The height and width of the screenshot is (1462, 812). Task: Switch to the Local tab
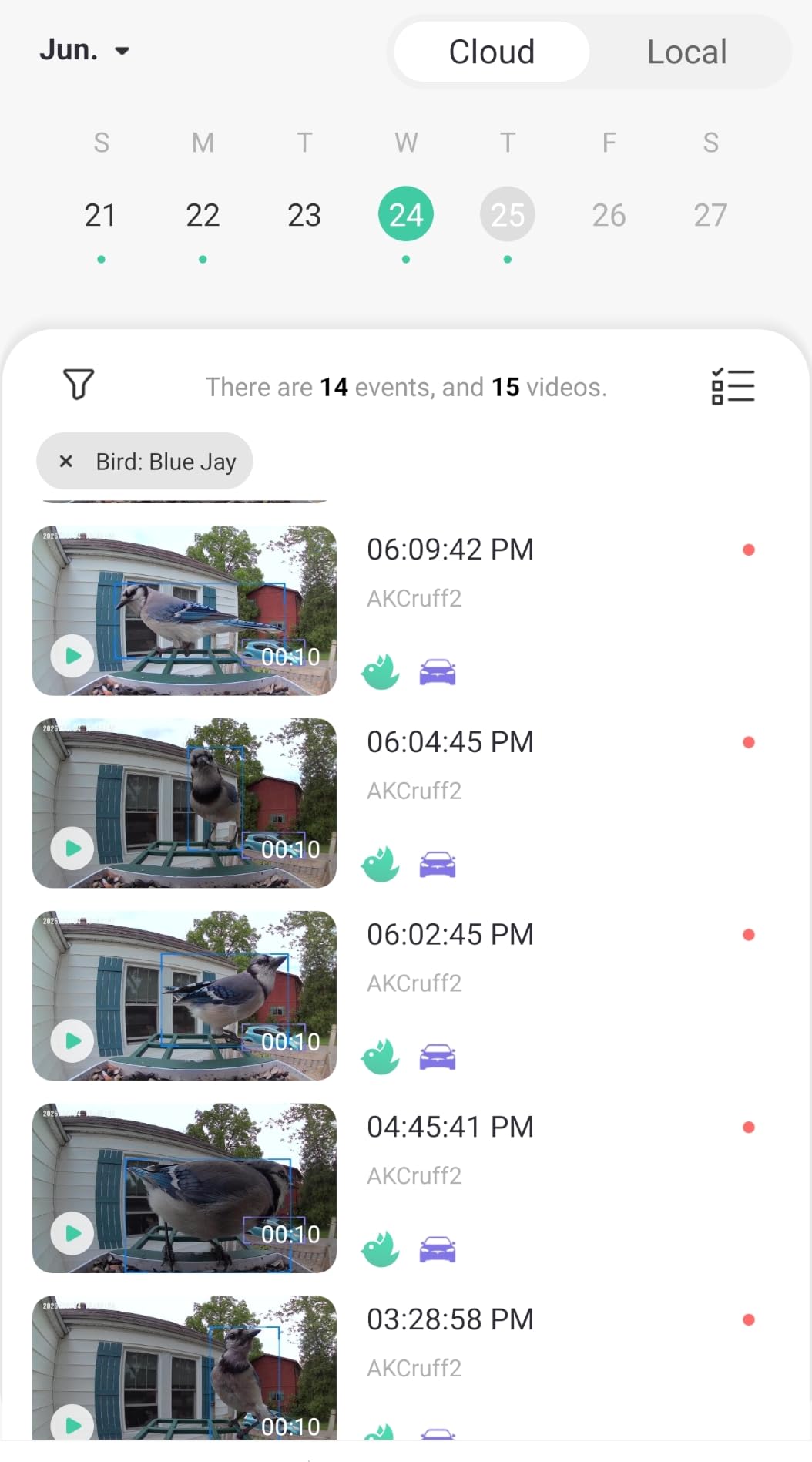[x=686, y=52]
